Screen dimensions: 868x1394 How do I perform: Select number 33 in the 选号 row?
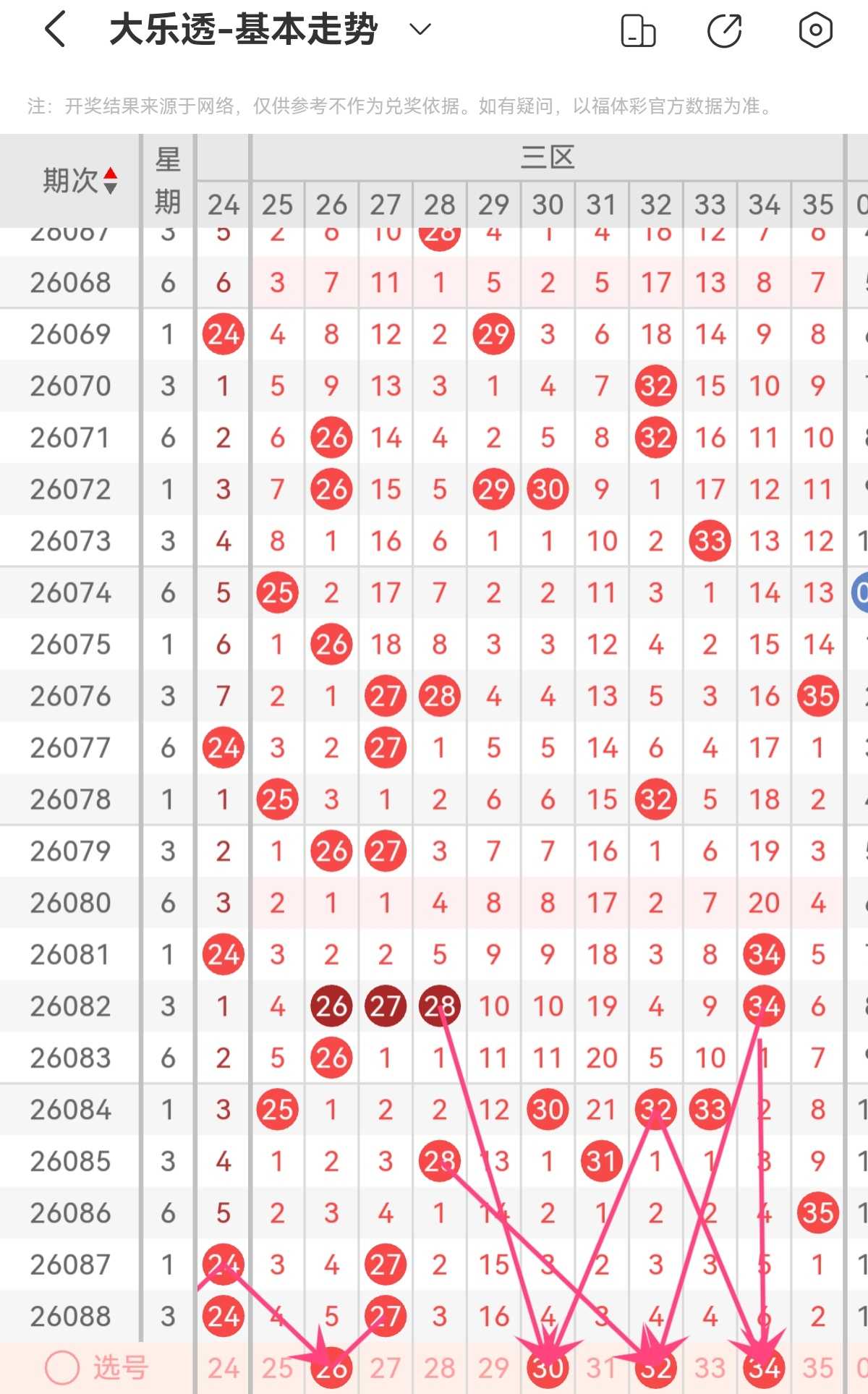click(710, 1368)
